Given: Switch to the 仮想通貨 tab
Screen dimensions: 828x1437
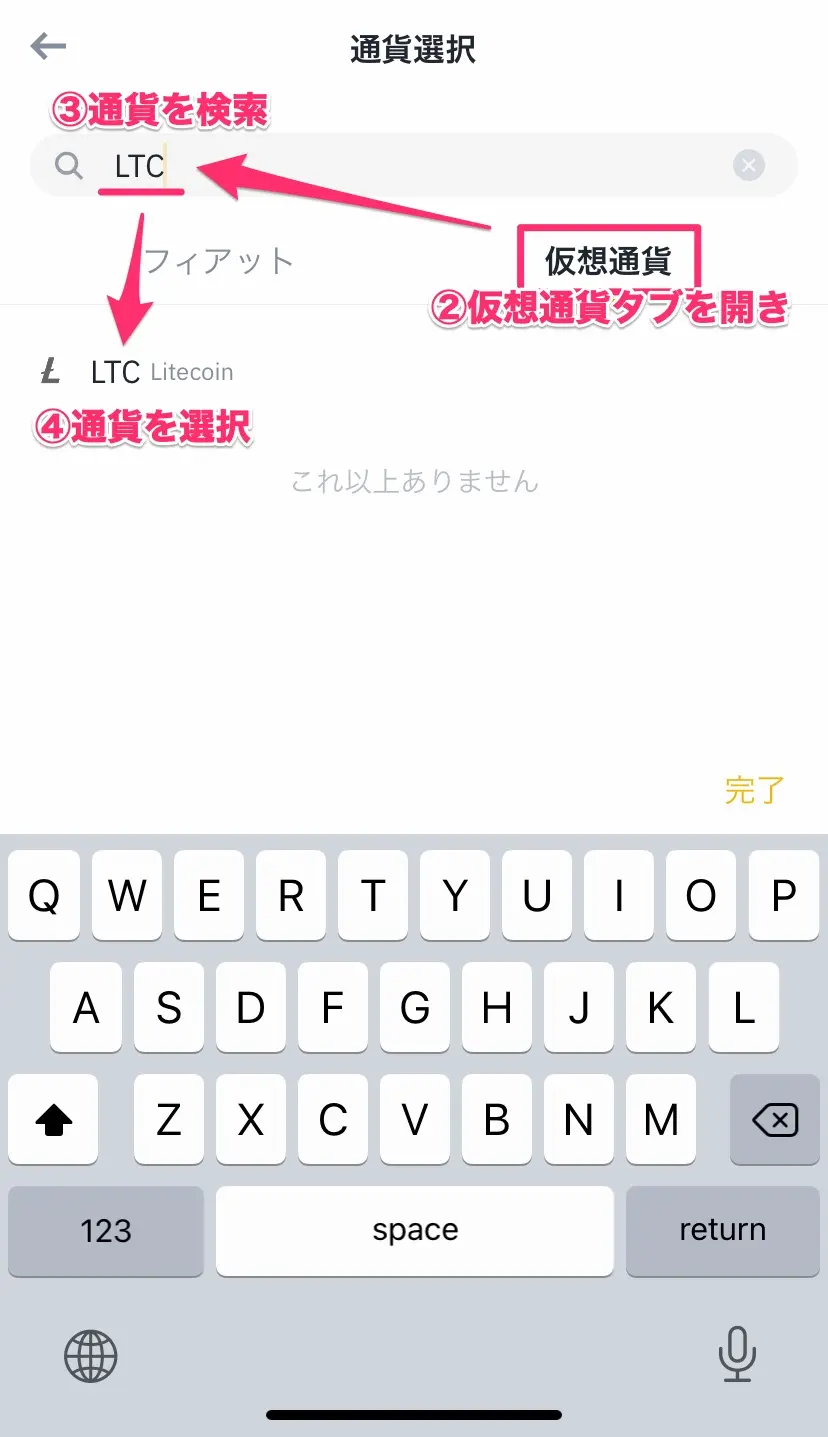Looking at the screenshot, I should [x=608, y=261].
